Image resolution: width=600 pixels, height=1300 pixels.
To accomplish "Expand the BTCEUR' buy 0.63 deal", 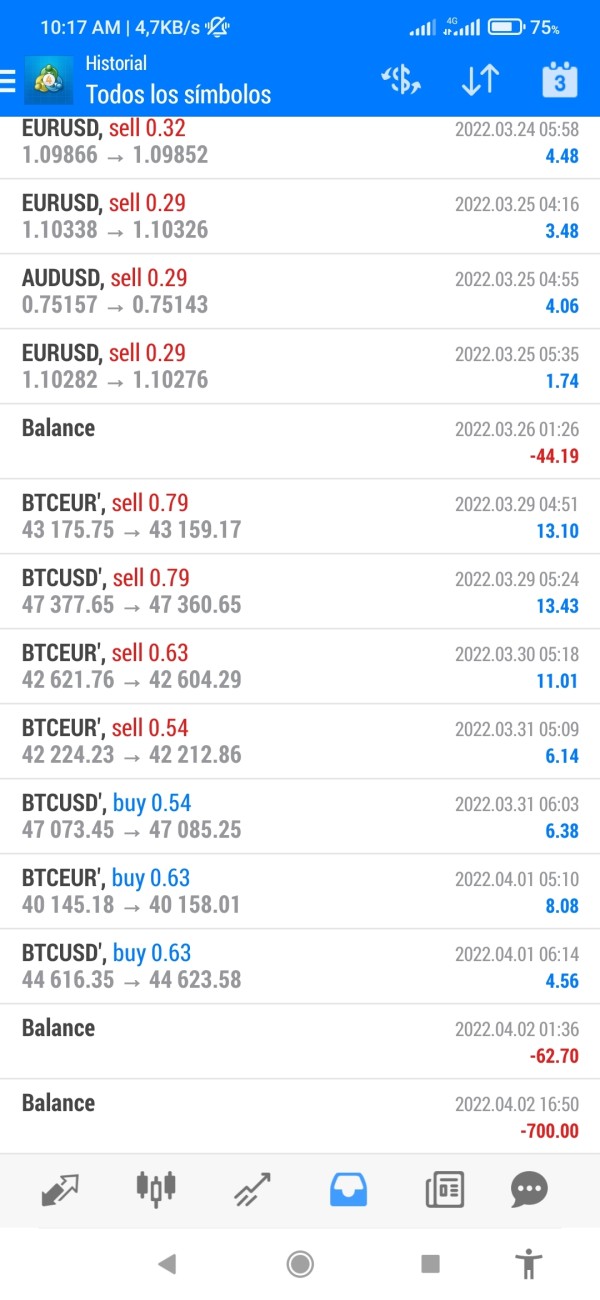I will pyautogui.click(x=300, y=891).
